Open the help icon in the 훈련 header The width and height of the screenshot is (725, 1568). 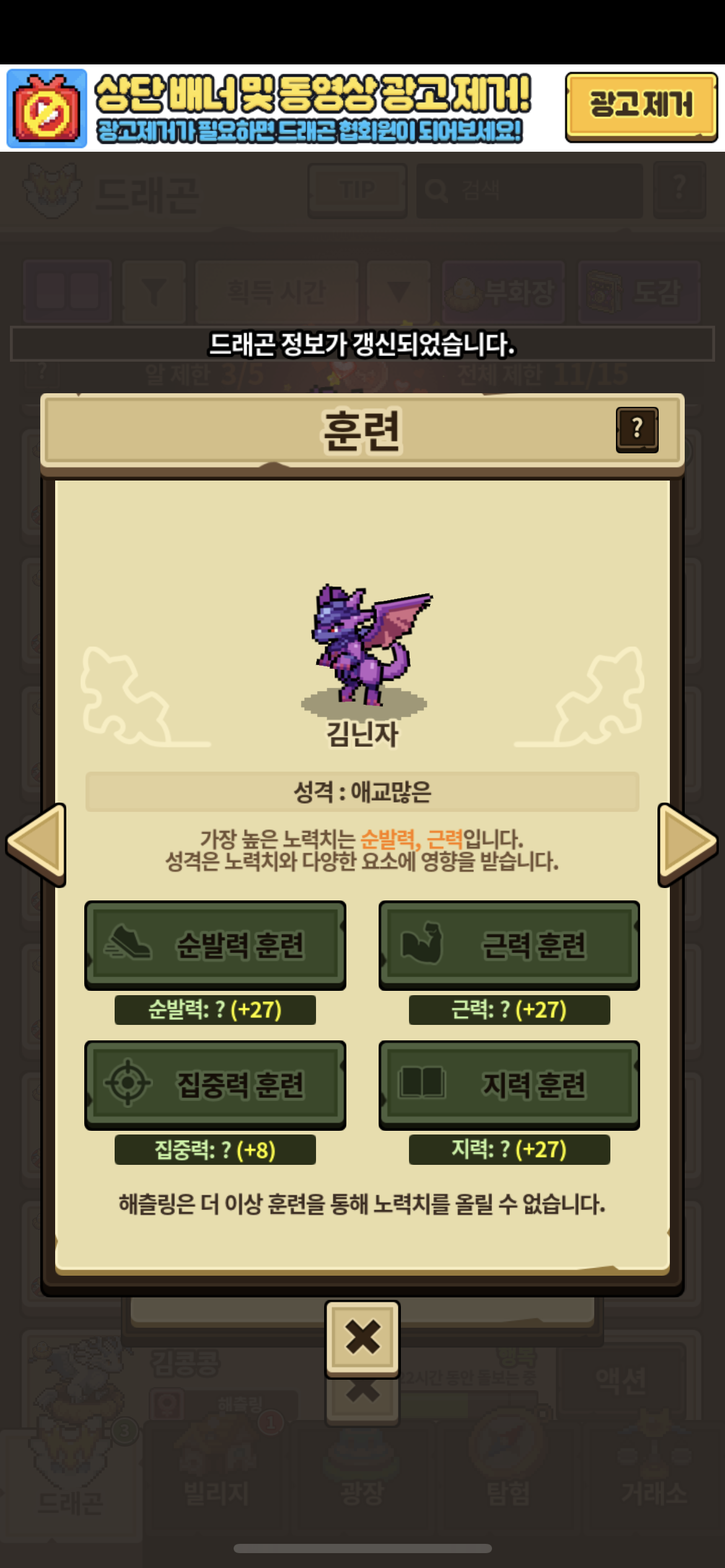(637, 430)
